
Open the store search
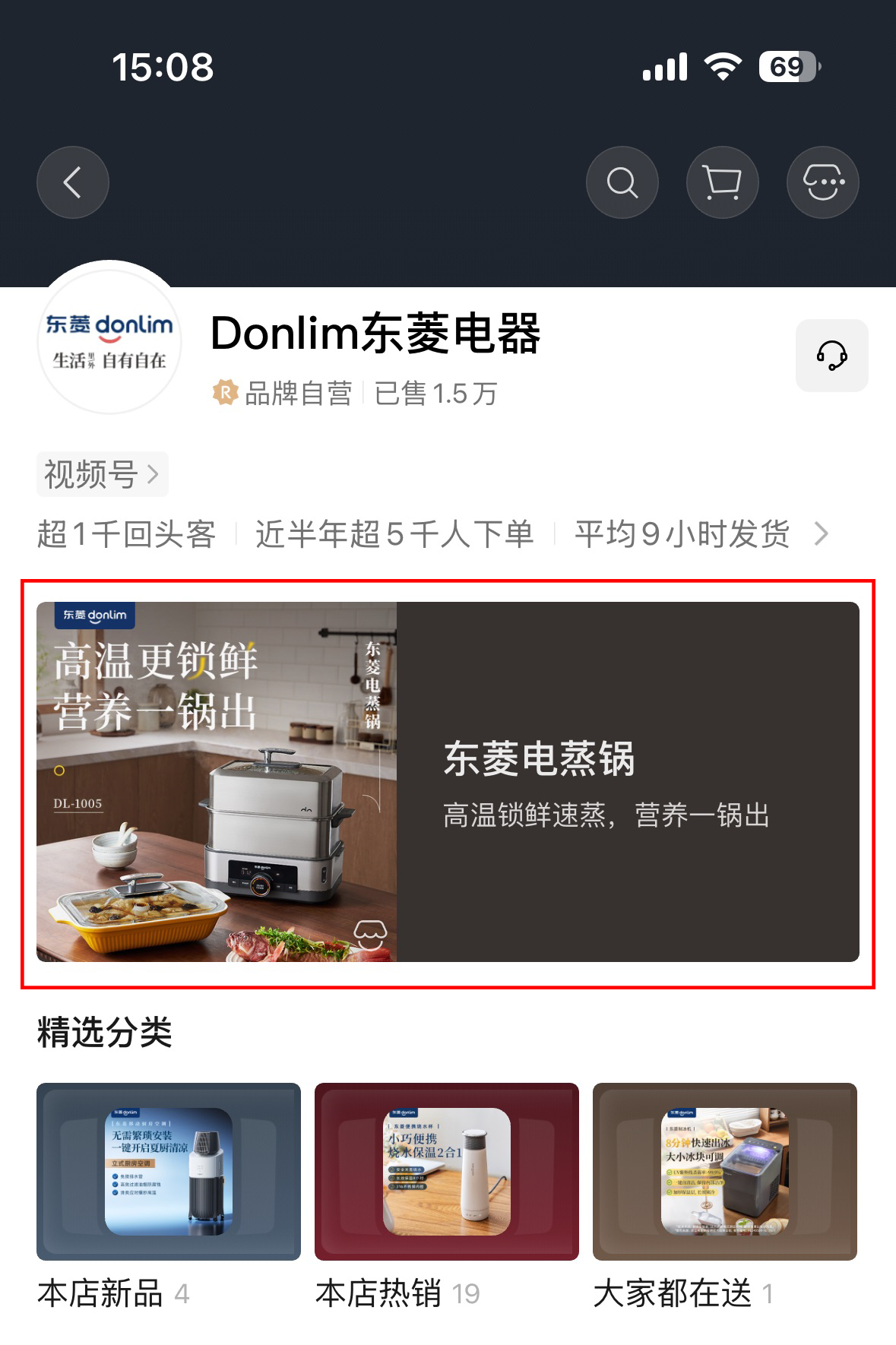622,182
